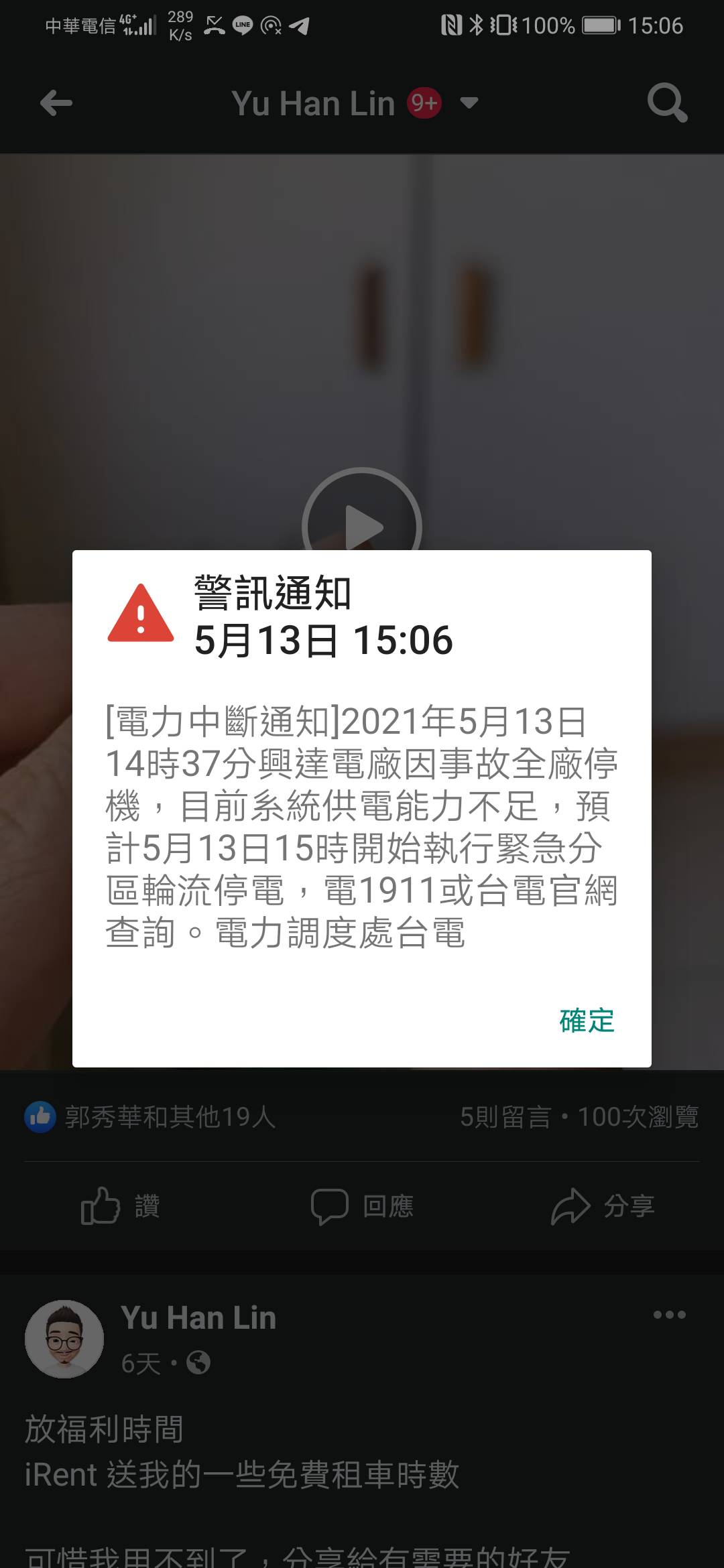The height and width of the screenshot is (1568, 724).
Task: Comment on the post with 回應
Action: tap(362, 1206)
